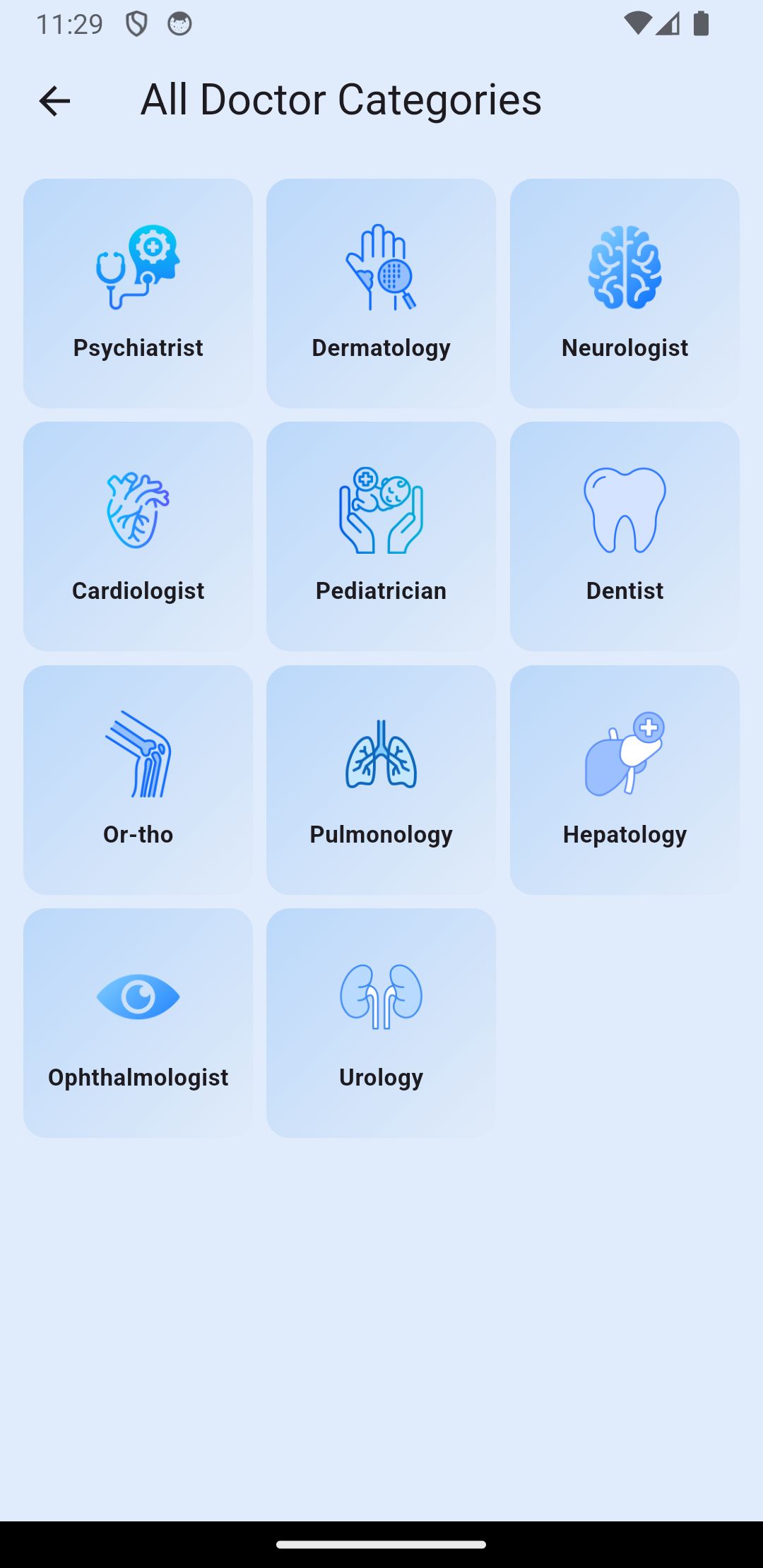Select the Pulmonology card
Screen dimensions: 763x1568
381,780
